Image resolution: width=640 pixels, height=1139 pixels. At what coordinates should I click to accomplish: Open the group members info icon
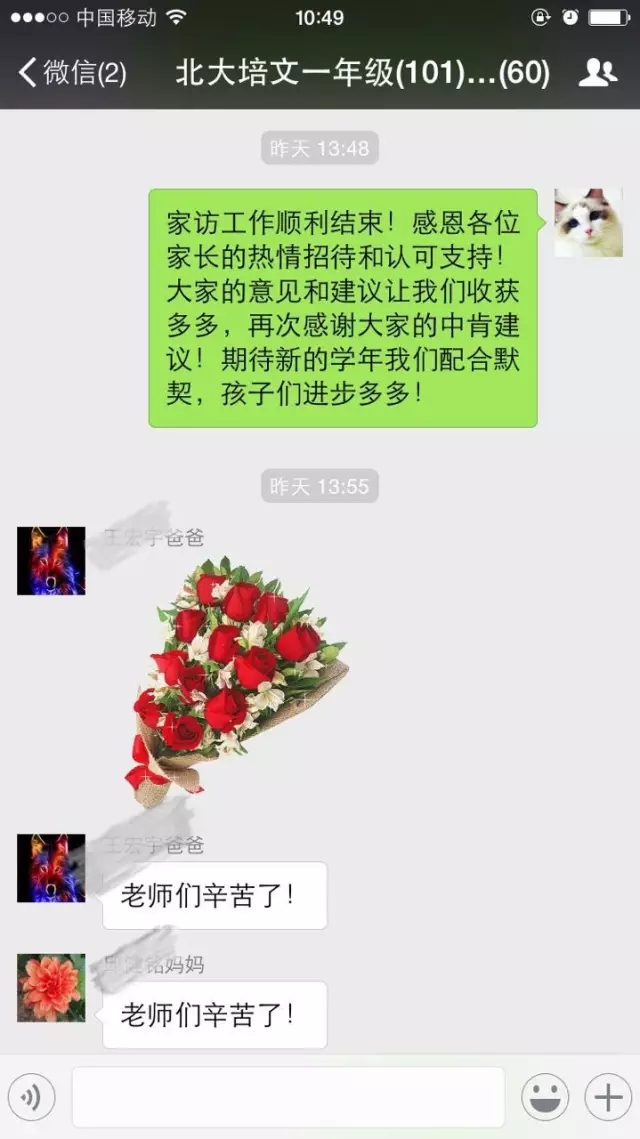598,72
